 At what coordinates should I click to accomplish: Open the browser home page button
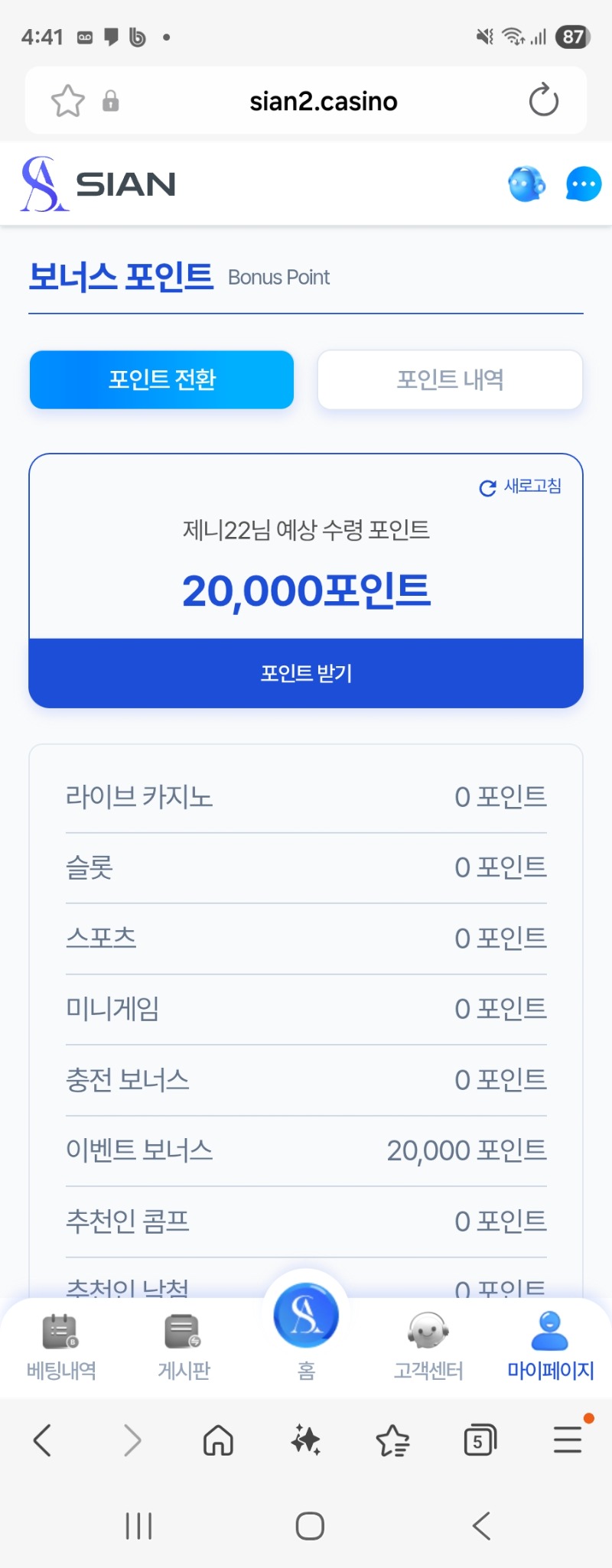[218, 1441]
